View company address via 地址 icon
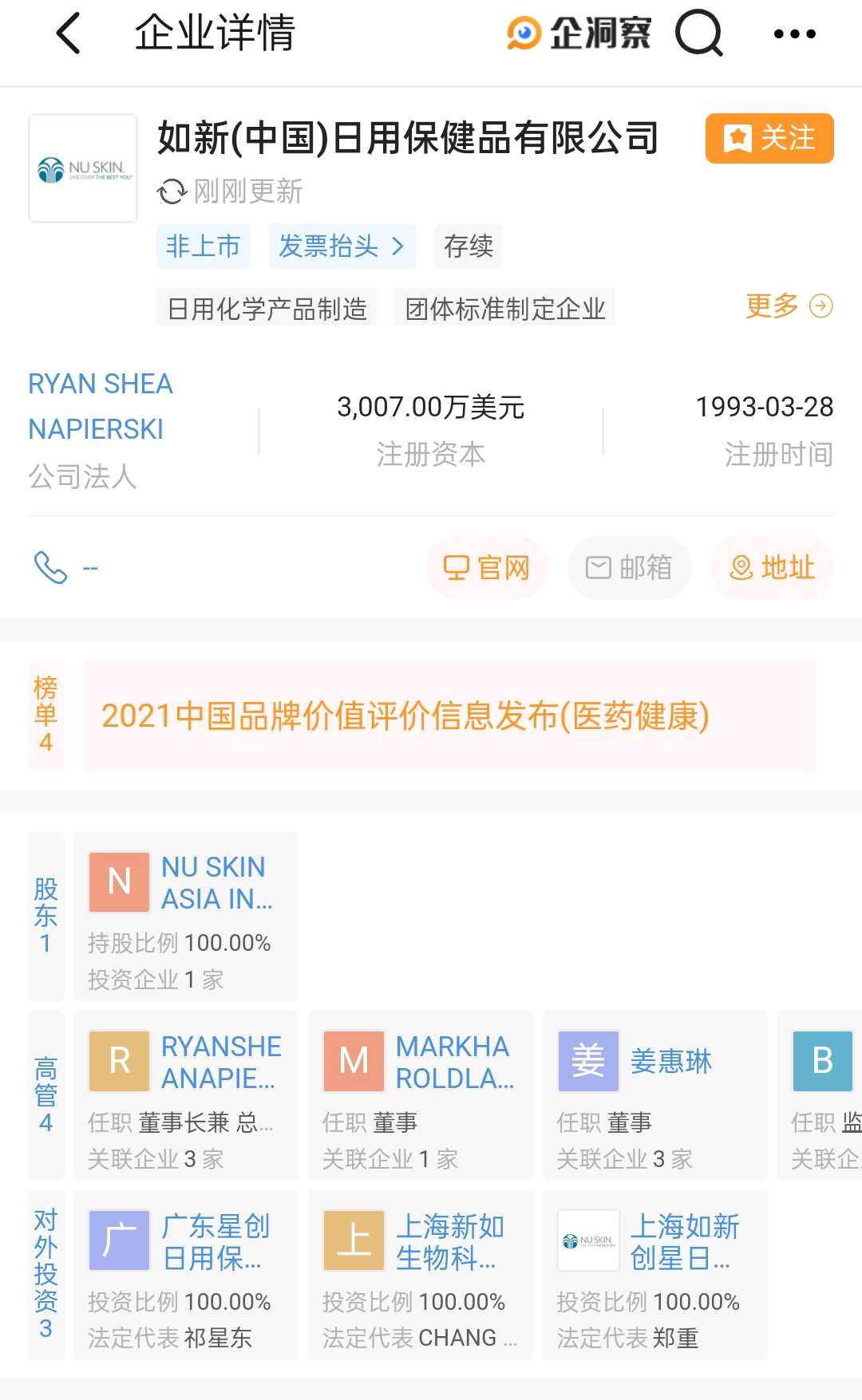Screen dimensions: 862x1400 point(771,568)
